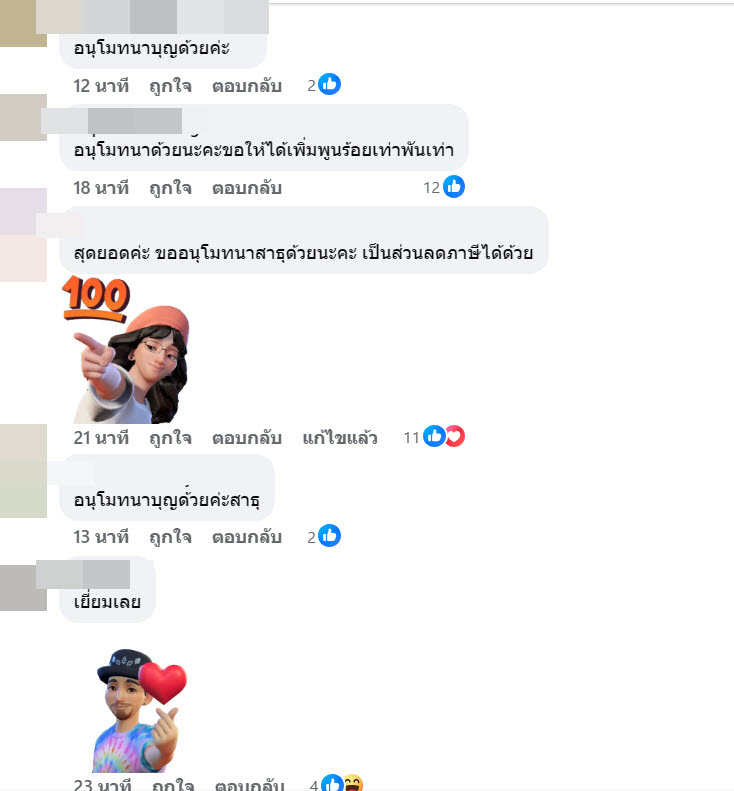Image resolution: width=734 pixels, height=791 pixels.
Task: Like the สุดยอดค่ะ comment from 21 นาที
Action: (x=170, y=438)
